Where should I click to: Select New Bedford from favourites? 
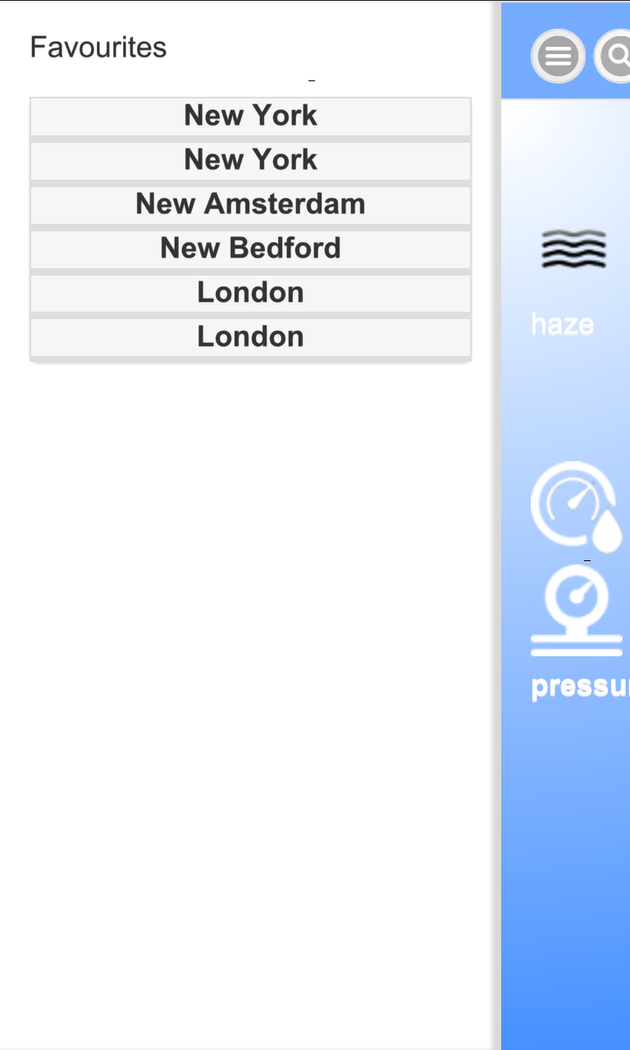[250, 248]
